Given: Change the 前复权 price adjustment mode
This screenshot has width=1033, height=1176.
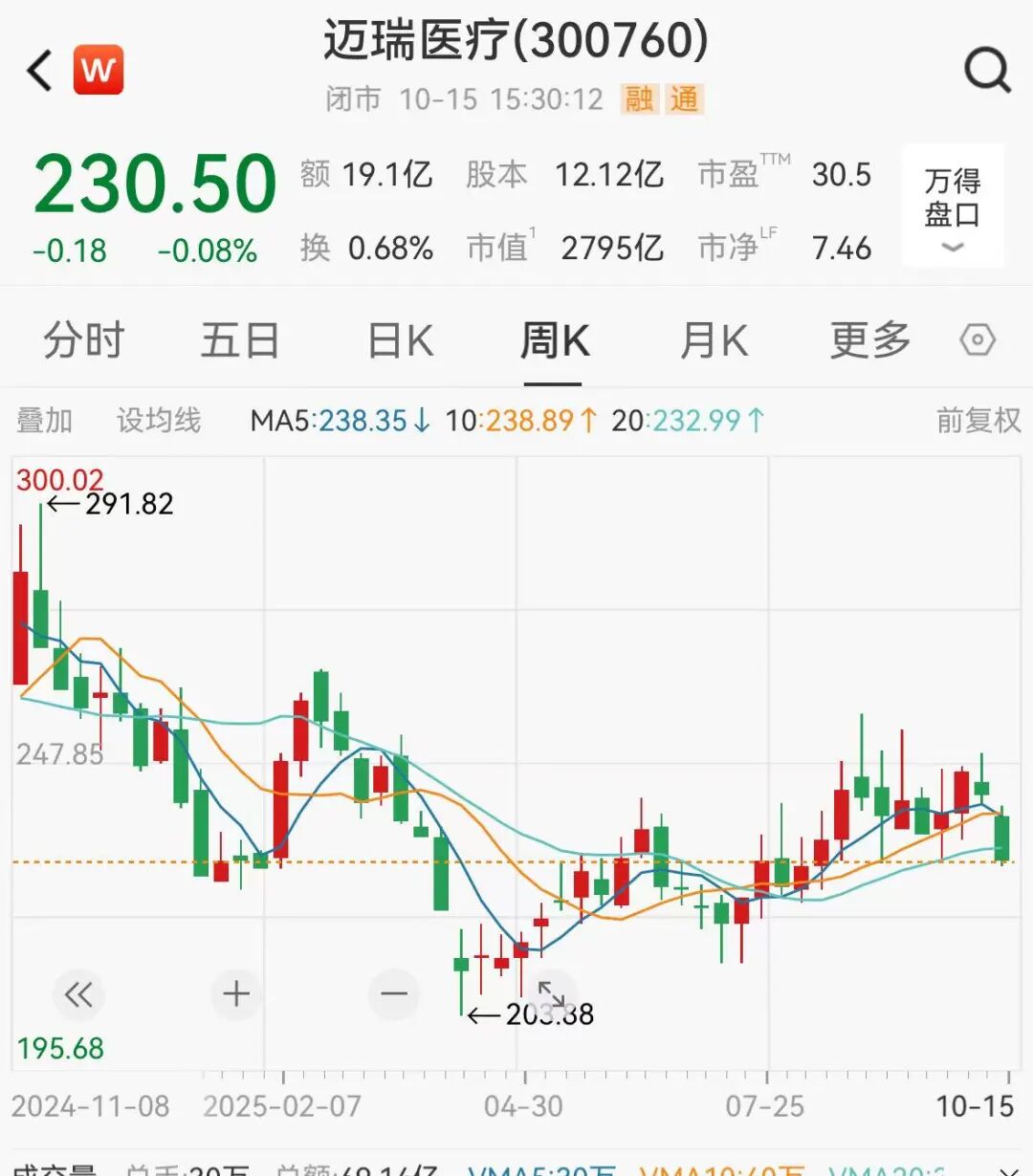Looking at the screenshot, I should point(978,421).
